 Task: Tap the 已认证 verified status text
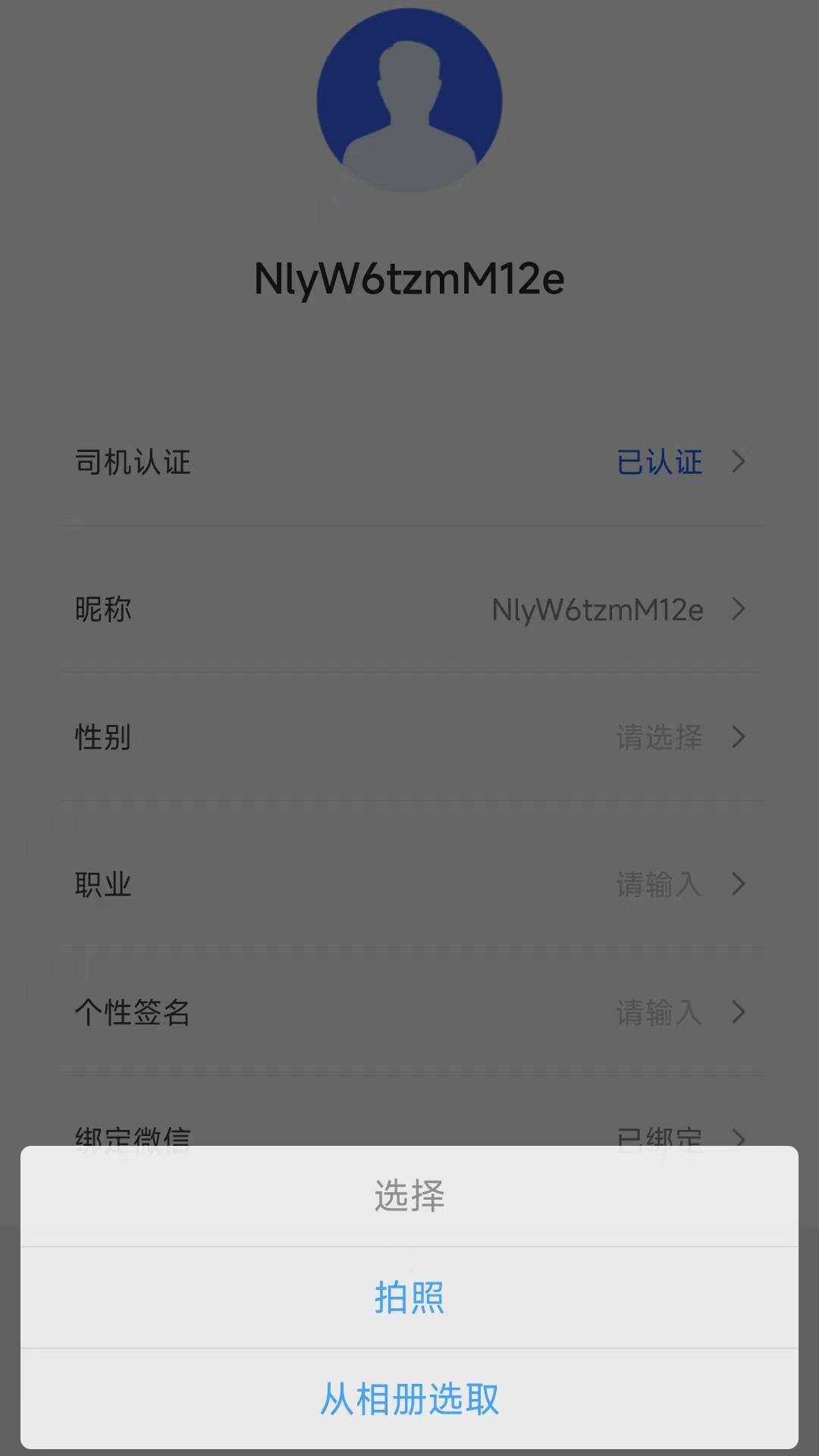coord(659,463)
